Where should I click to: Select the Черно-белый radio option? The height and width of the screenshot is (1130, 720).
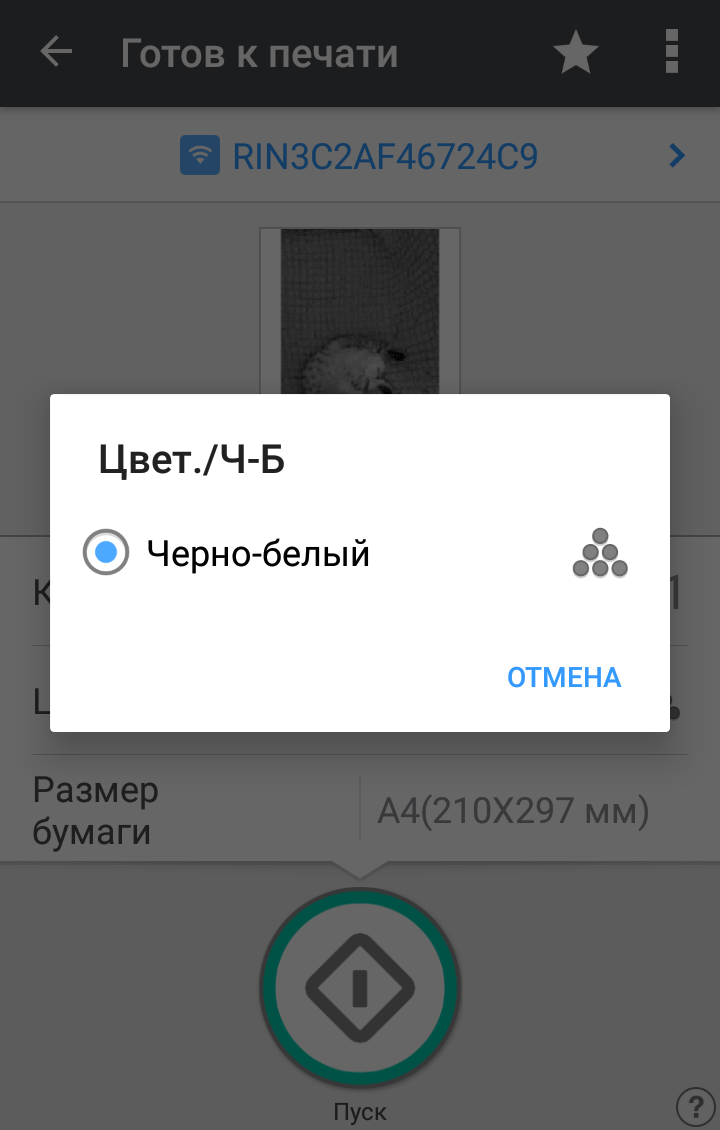pyautogui.click(x=106, y=553)
